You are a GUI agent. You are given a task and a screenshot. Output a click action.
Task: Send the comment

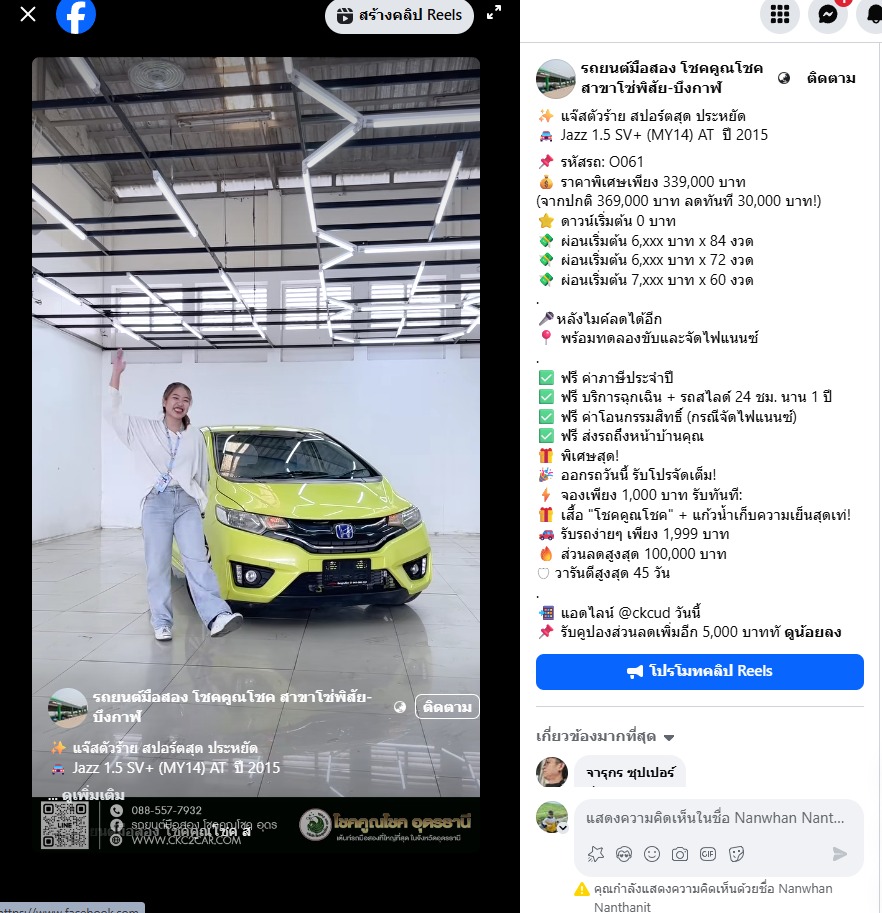[840, 854]
